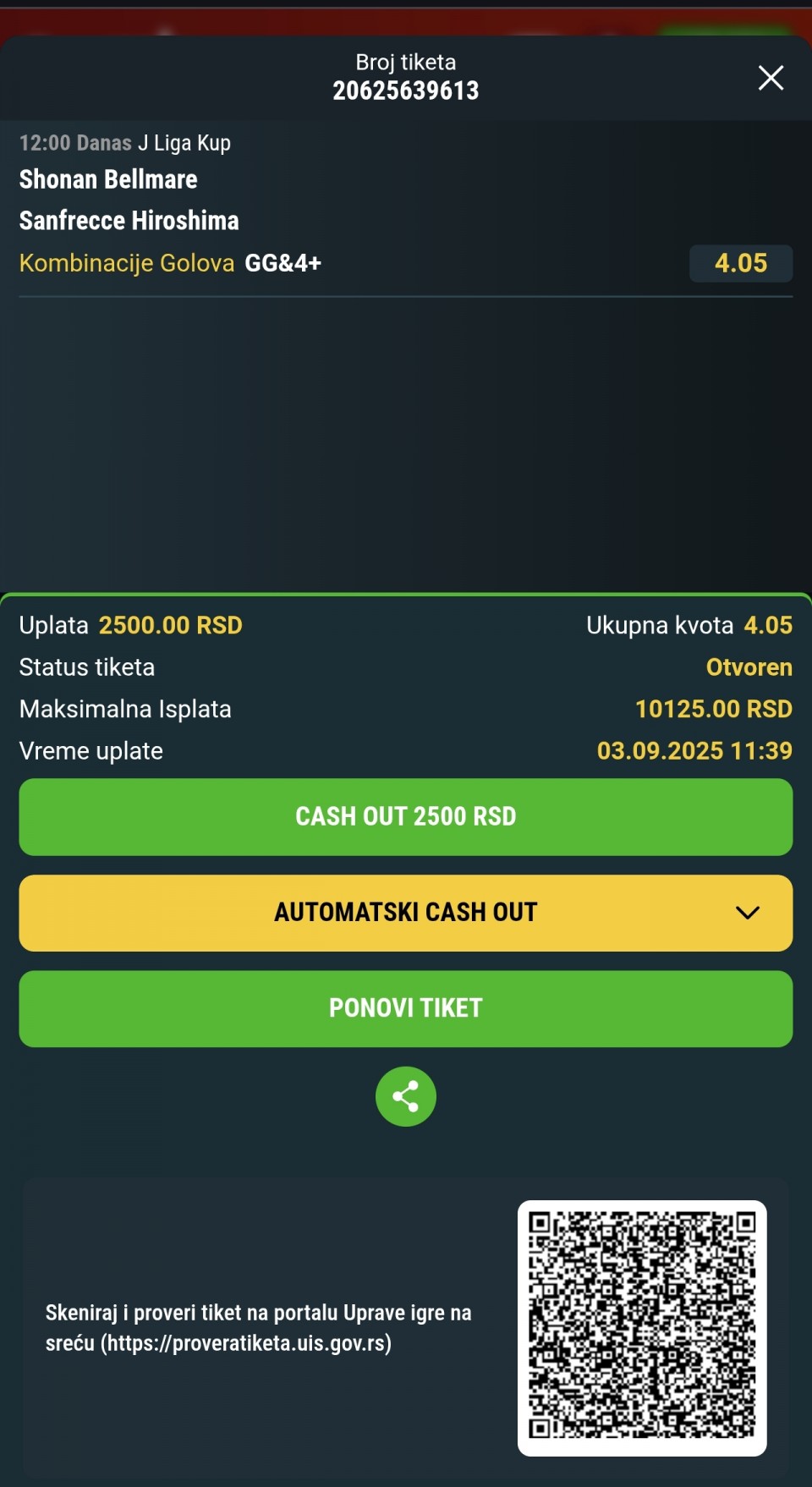
Task: Cash out the ticket for 2500 RSD
Action: (x=406, y=817)
